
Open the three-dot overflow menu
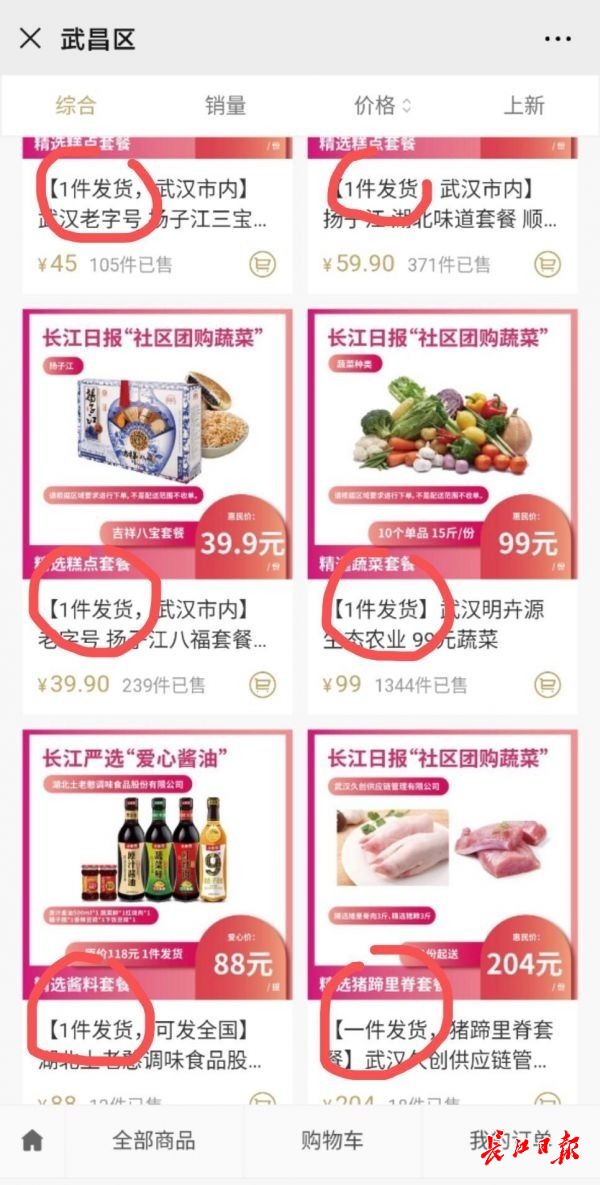(557, 39)
